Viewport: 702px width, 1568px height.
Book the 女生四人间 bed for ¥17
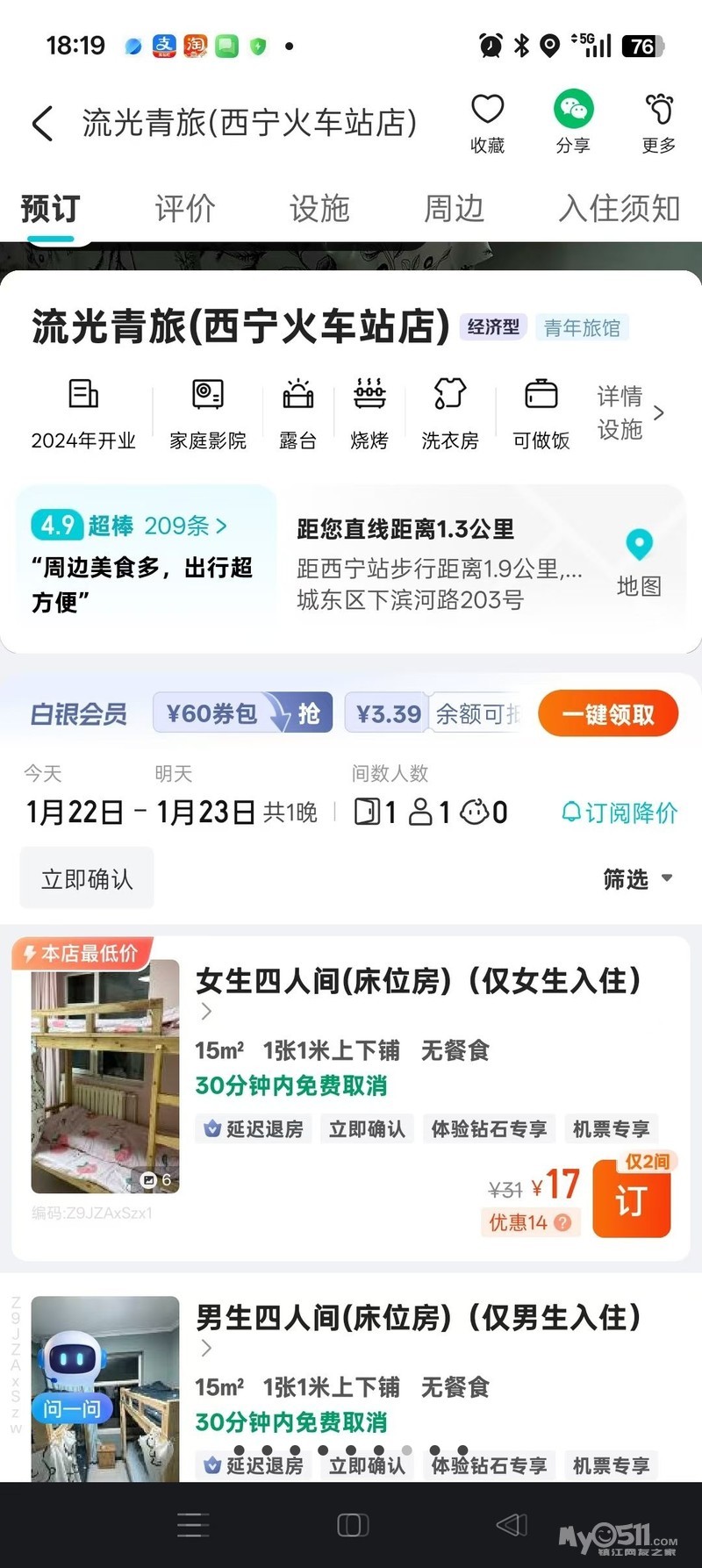click(631, 1200)
